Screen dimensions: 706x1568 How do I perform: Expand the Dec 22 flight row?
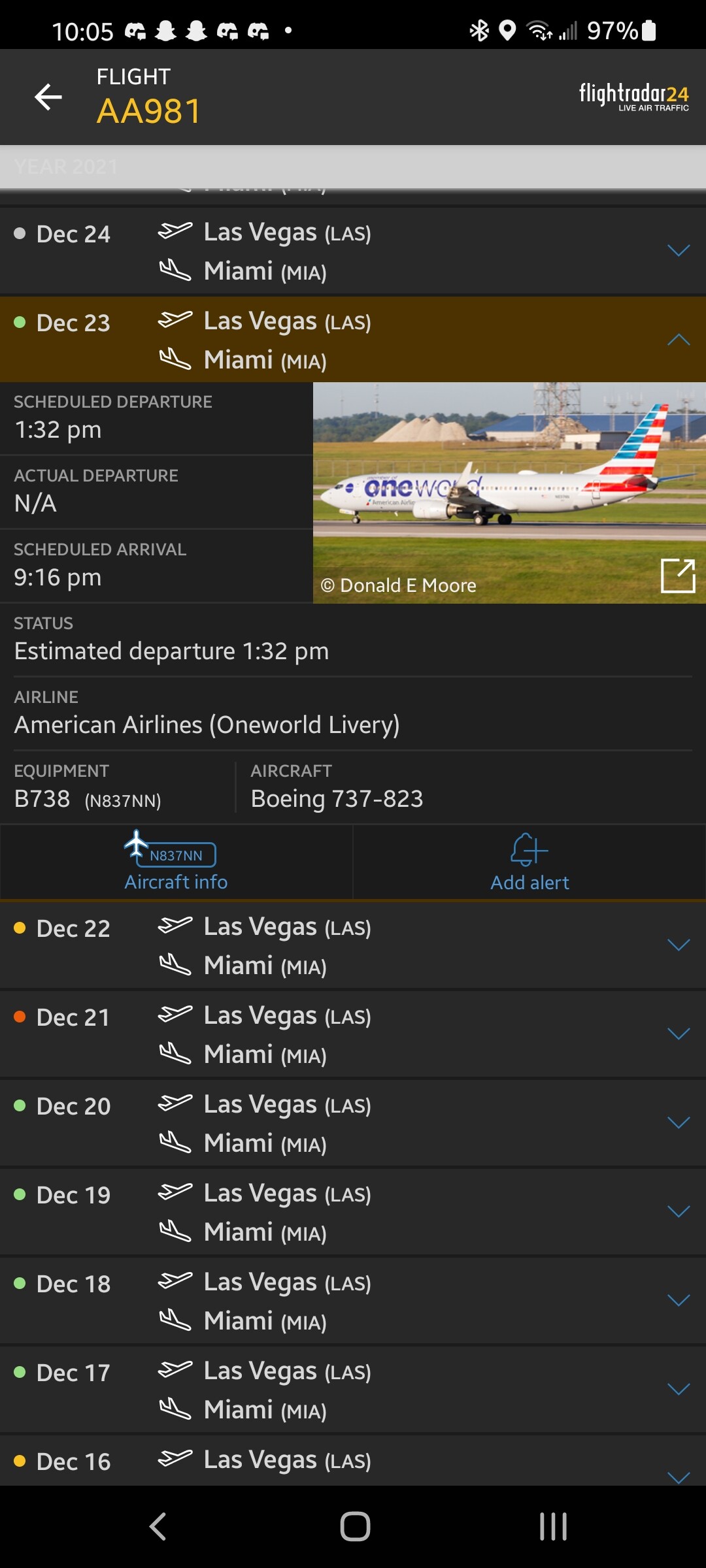tap(679, 945)
